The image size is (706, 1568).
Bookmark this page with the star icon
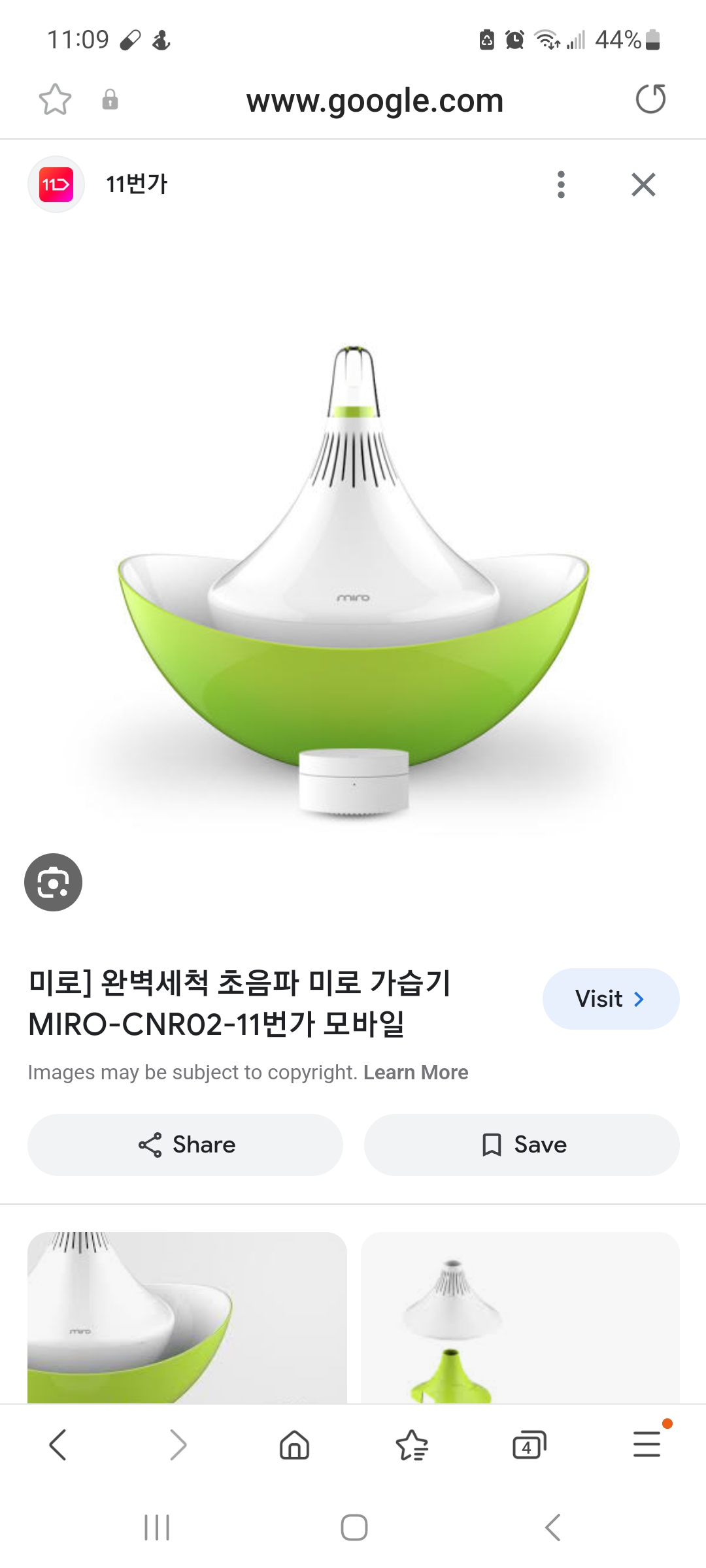coord(55,100)
